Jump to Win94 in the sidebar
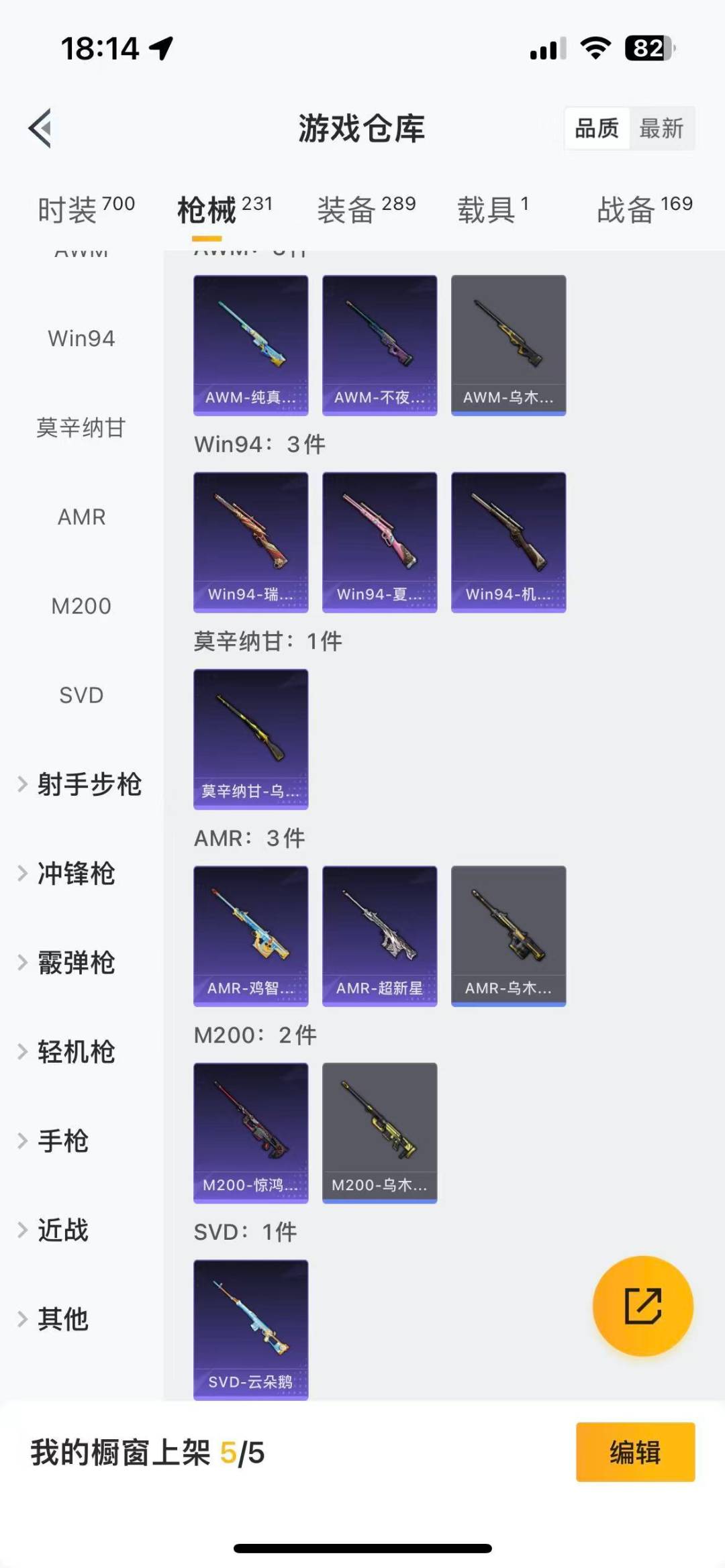This screenshot has height=1568, width=725. coord(81,338)
